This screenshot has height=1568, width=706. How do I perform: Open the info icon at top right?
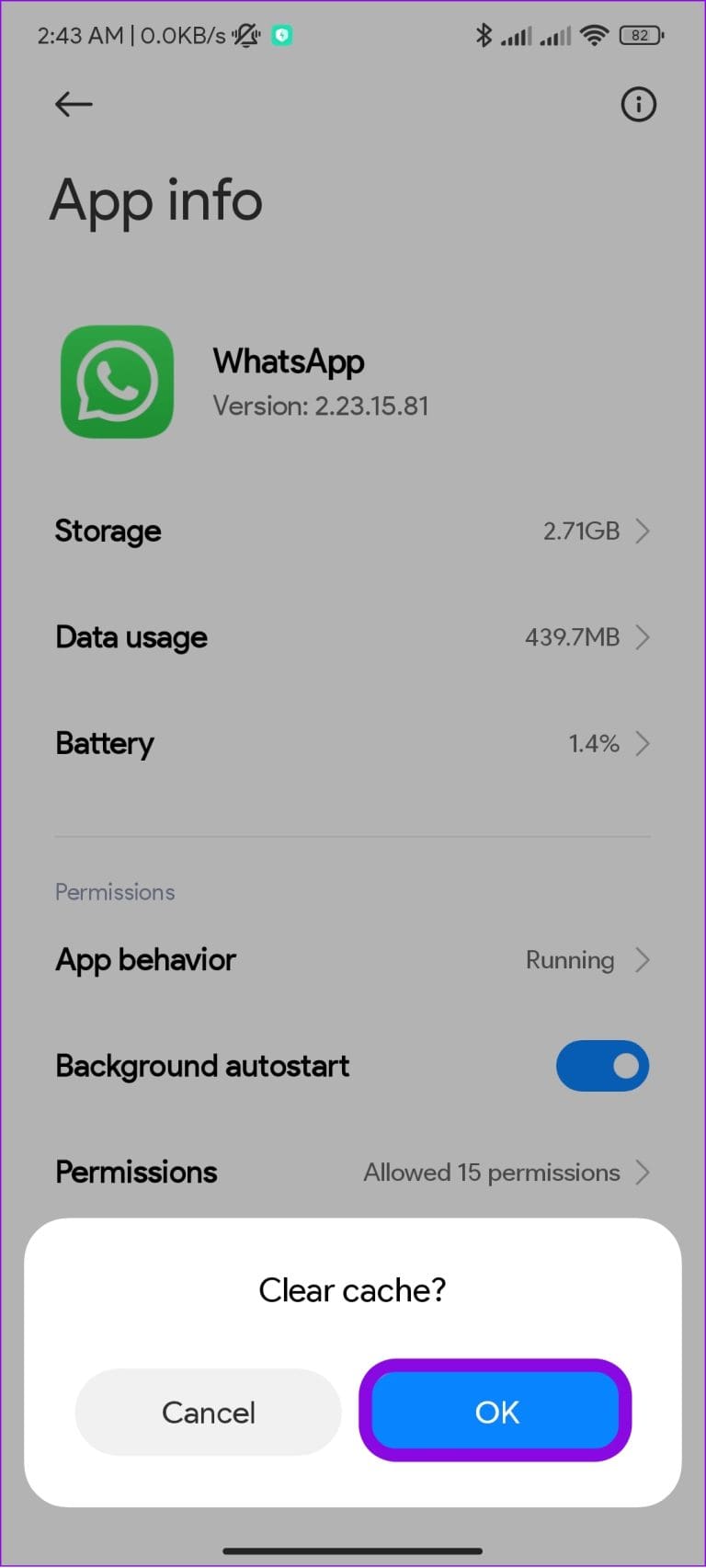[x=638, y=105]
